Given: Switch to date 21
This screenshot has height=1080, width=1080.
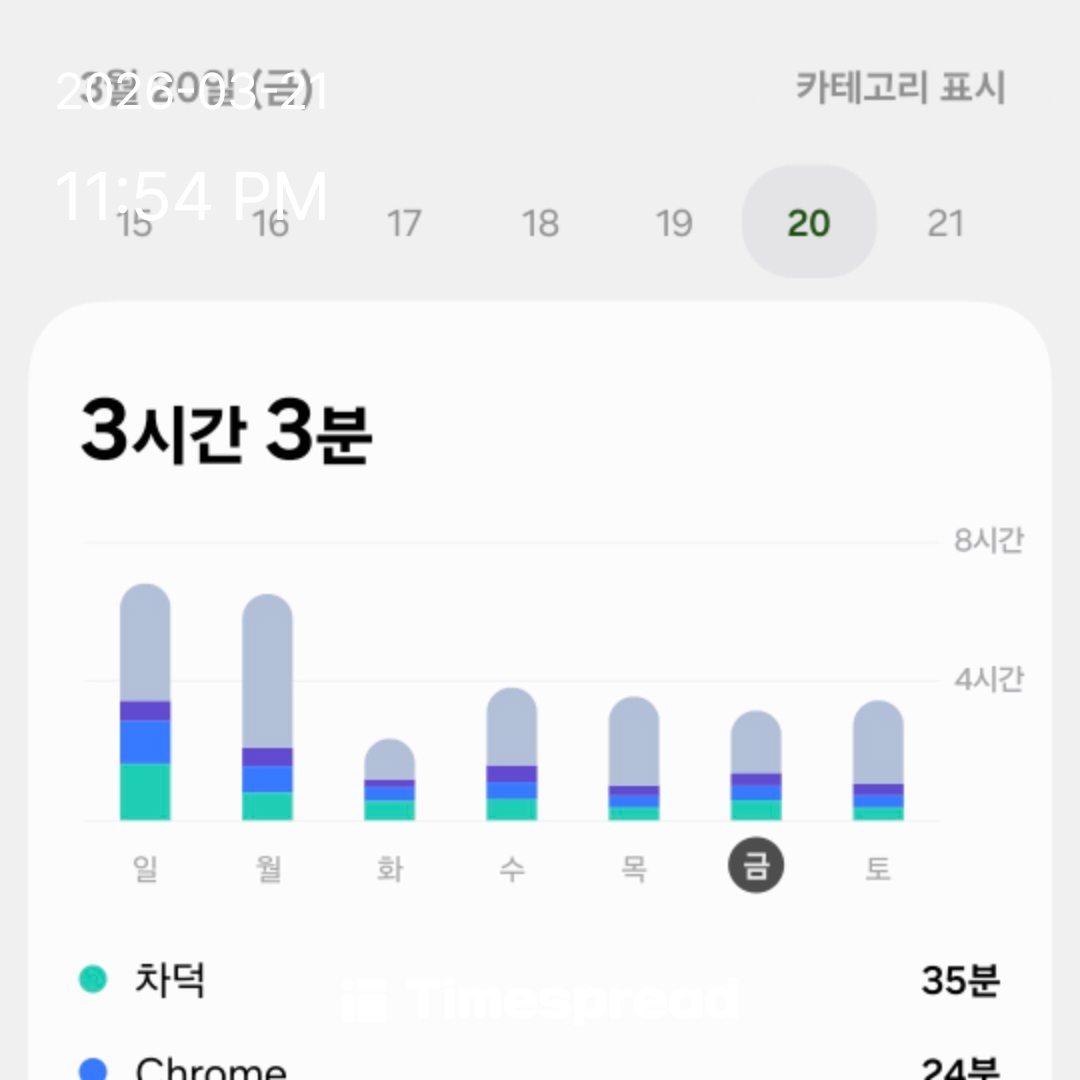Looking at the screenshot, I should (x=945, y=223).
